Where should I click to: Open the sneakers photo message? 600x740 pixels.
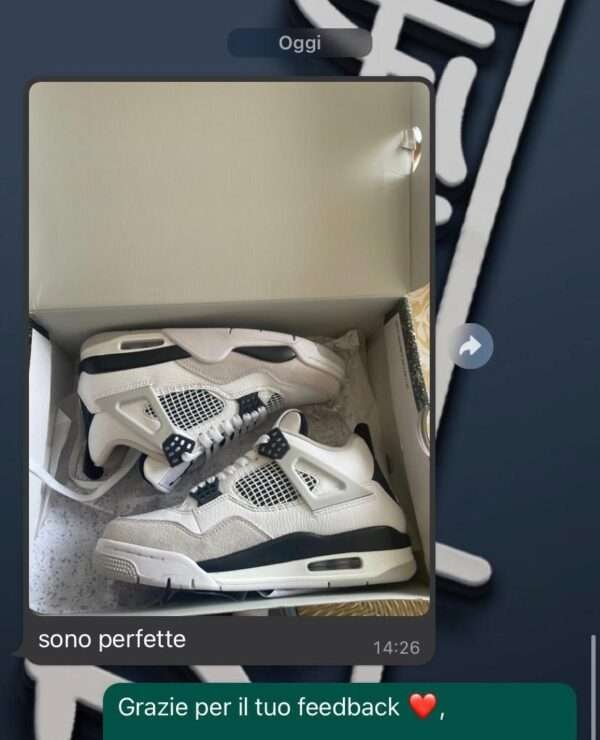coord(229,348)
